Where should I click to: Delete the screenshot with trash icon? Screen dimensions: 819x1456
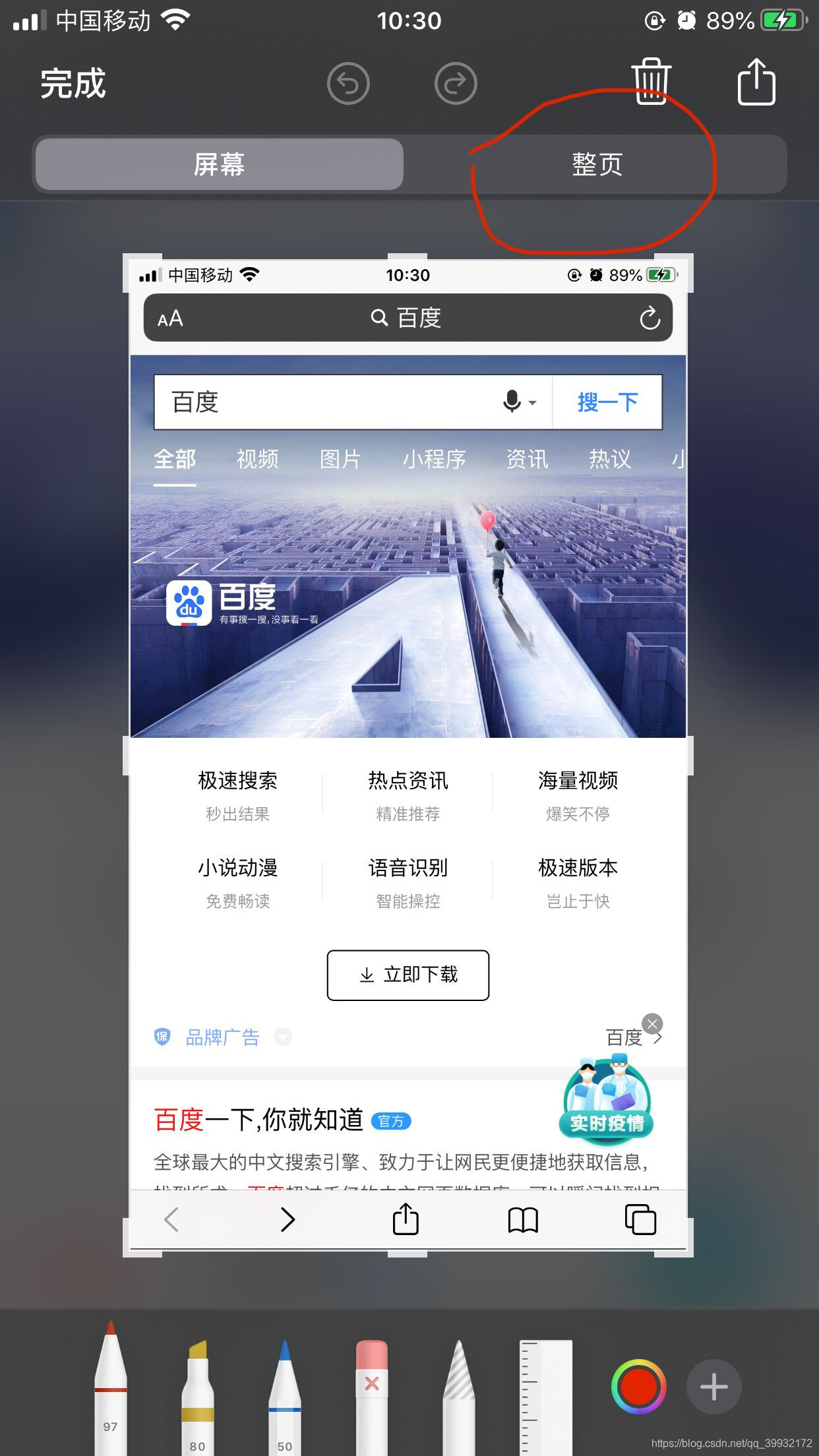pyautogui.click(x=651, y=82)
